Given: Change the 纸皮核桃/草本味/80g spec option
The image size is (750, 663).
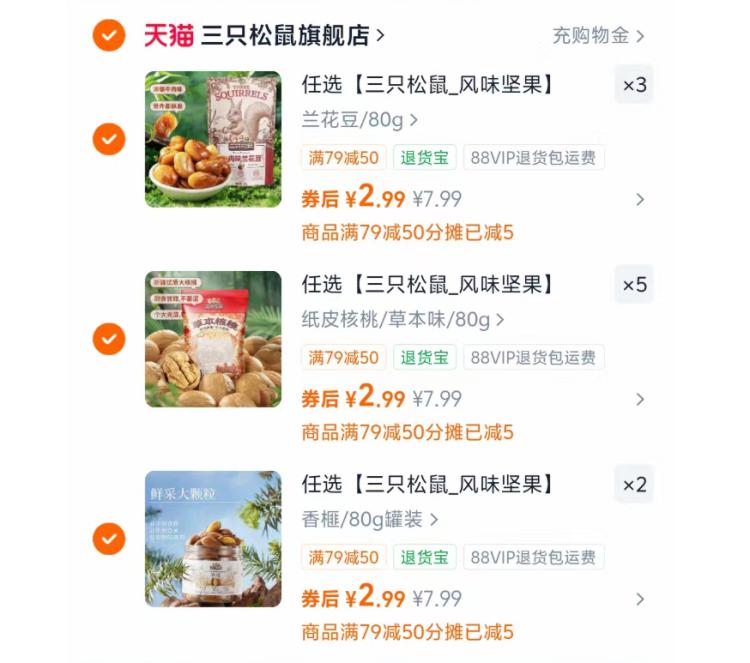Looking at the screenshot, I should pyautogui.click(x=403, y=320).
